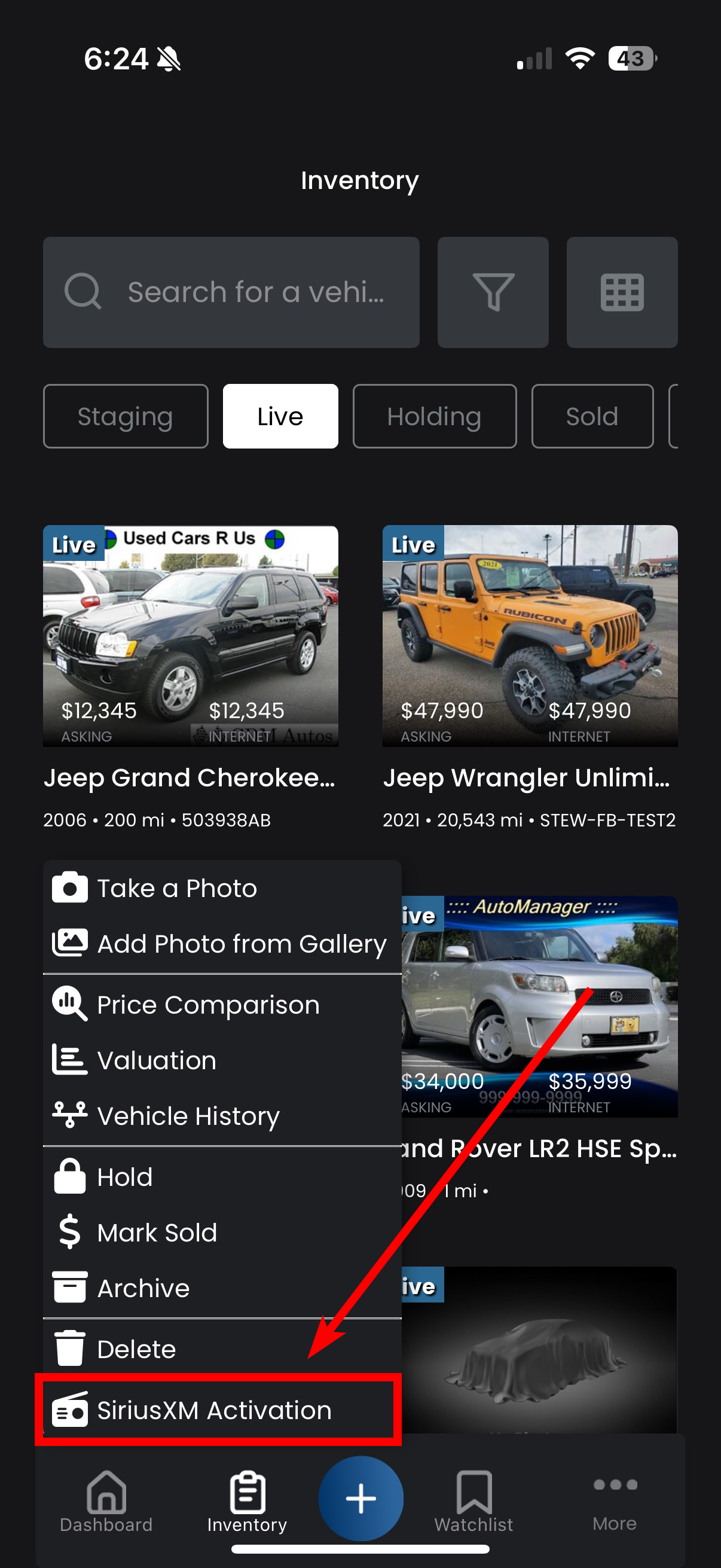This screenshot has width=721, height=1568.
Task: Open the filter funnel options
Action: click(x=493, y=292)
